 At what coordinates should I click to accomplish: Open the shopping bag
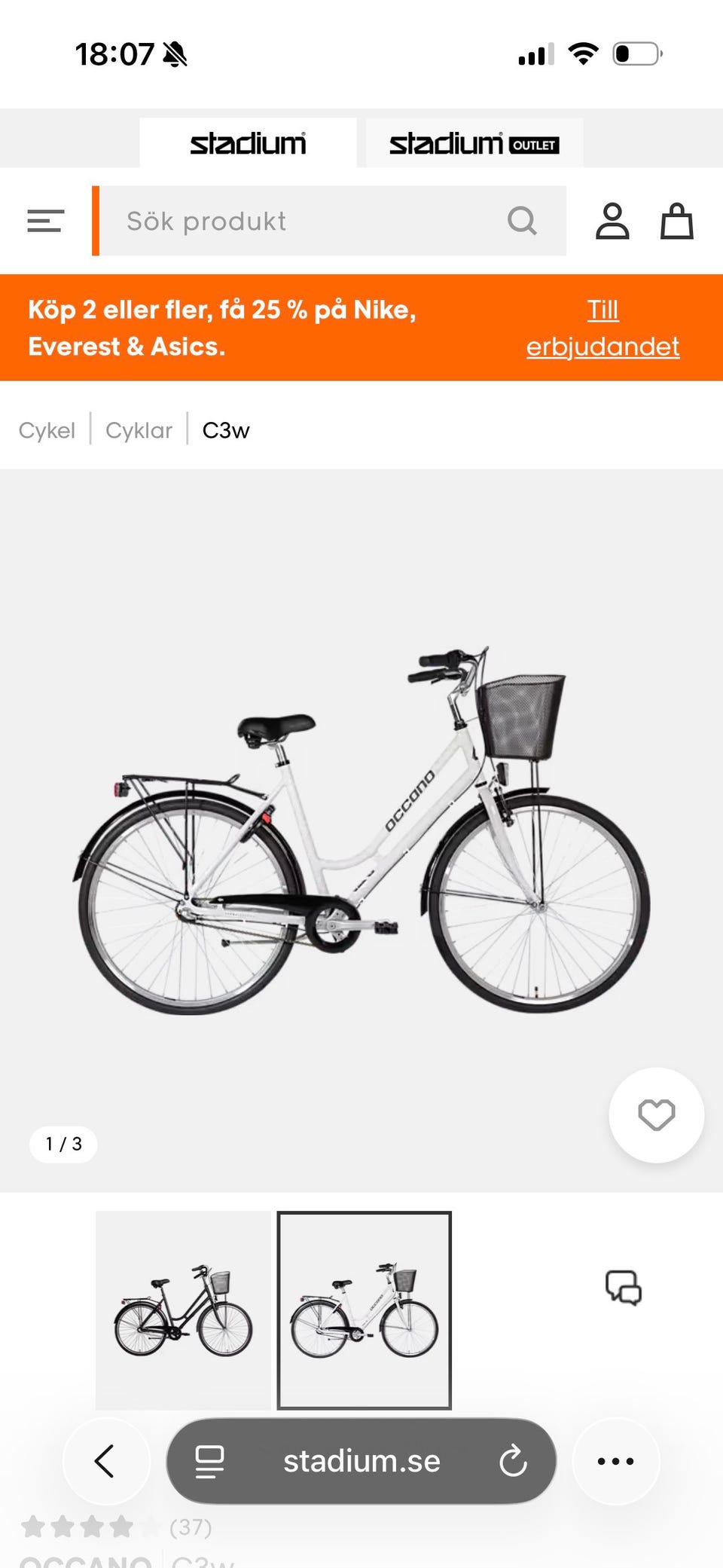coord(676,221)
